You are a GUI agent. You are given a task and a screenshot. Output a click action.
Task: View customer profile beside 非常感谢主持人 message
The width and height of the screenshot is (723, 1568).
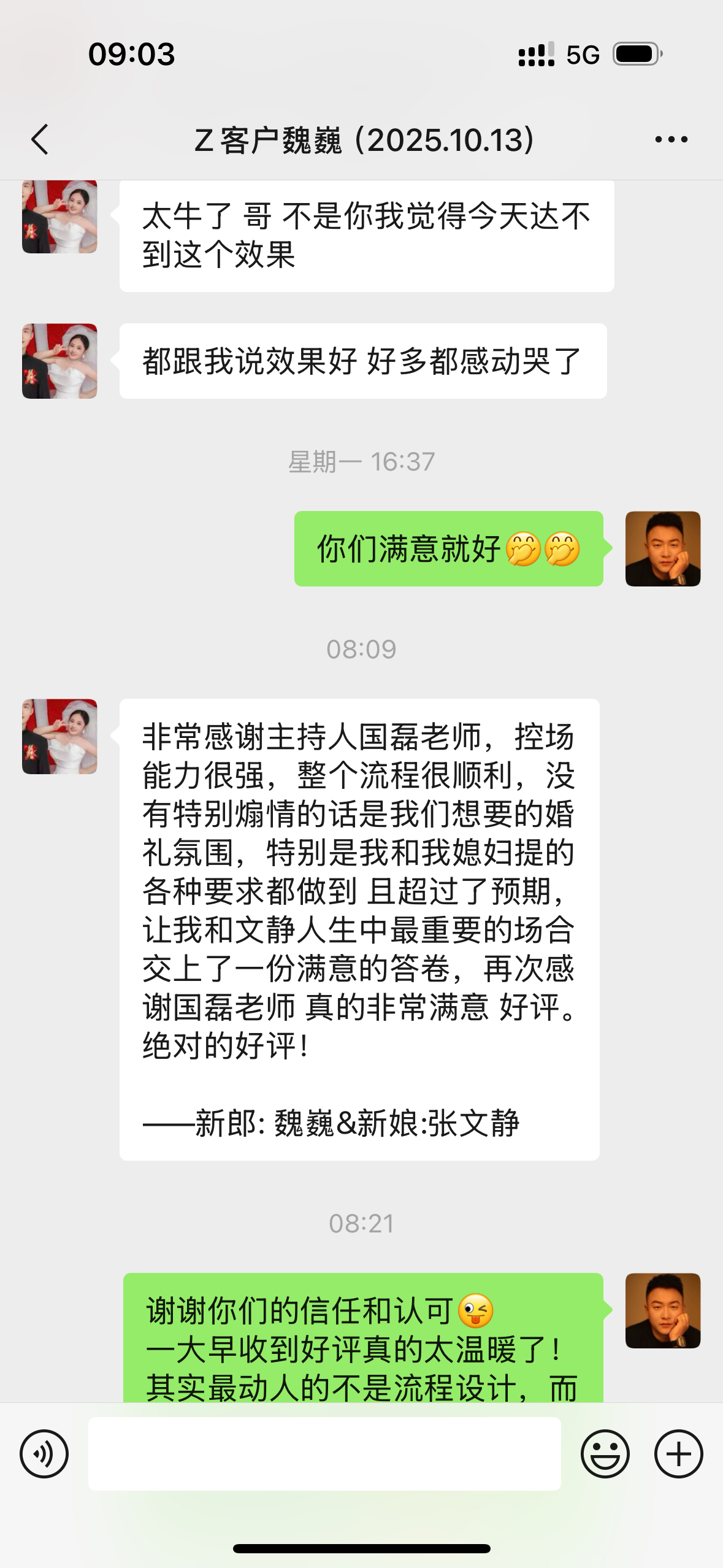[59, 736]
